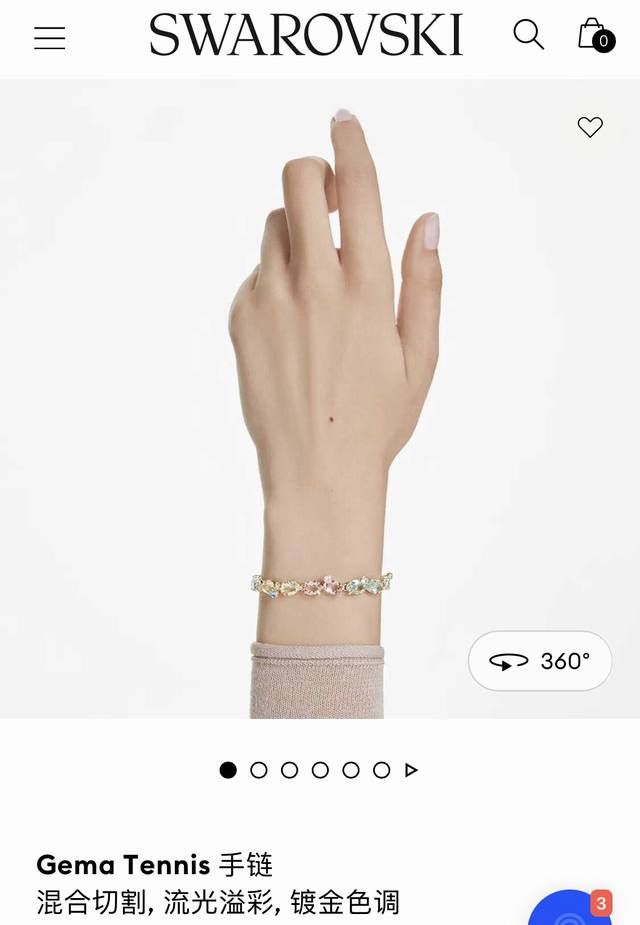Open the 360° product view
This screenshot has height=925, width=640.
(x=540, y=661)
